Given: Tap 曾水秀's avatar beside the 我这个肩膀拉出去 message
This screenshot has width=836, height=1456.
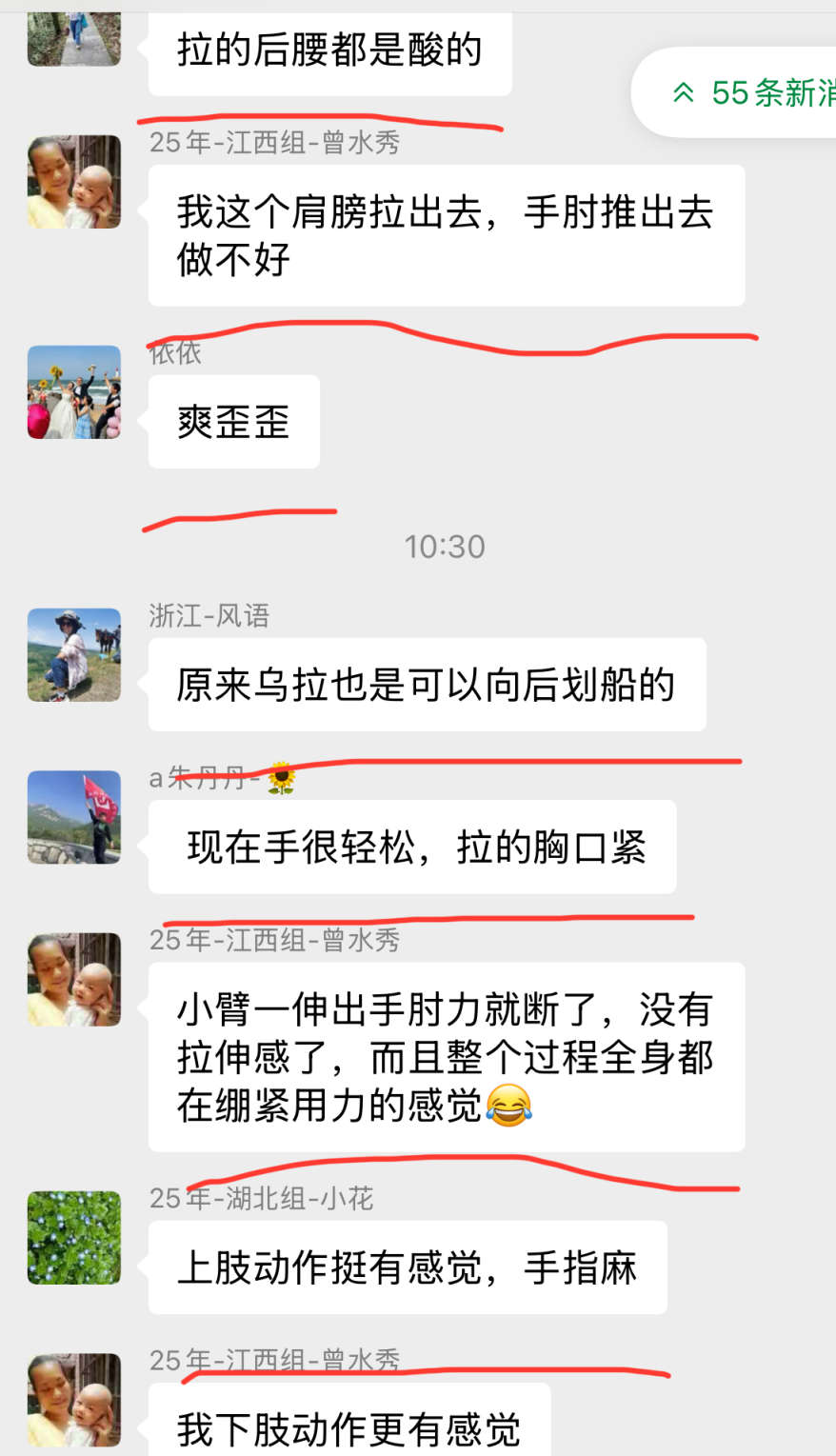Looking at the screenshot, I should click(74, 182).
